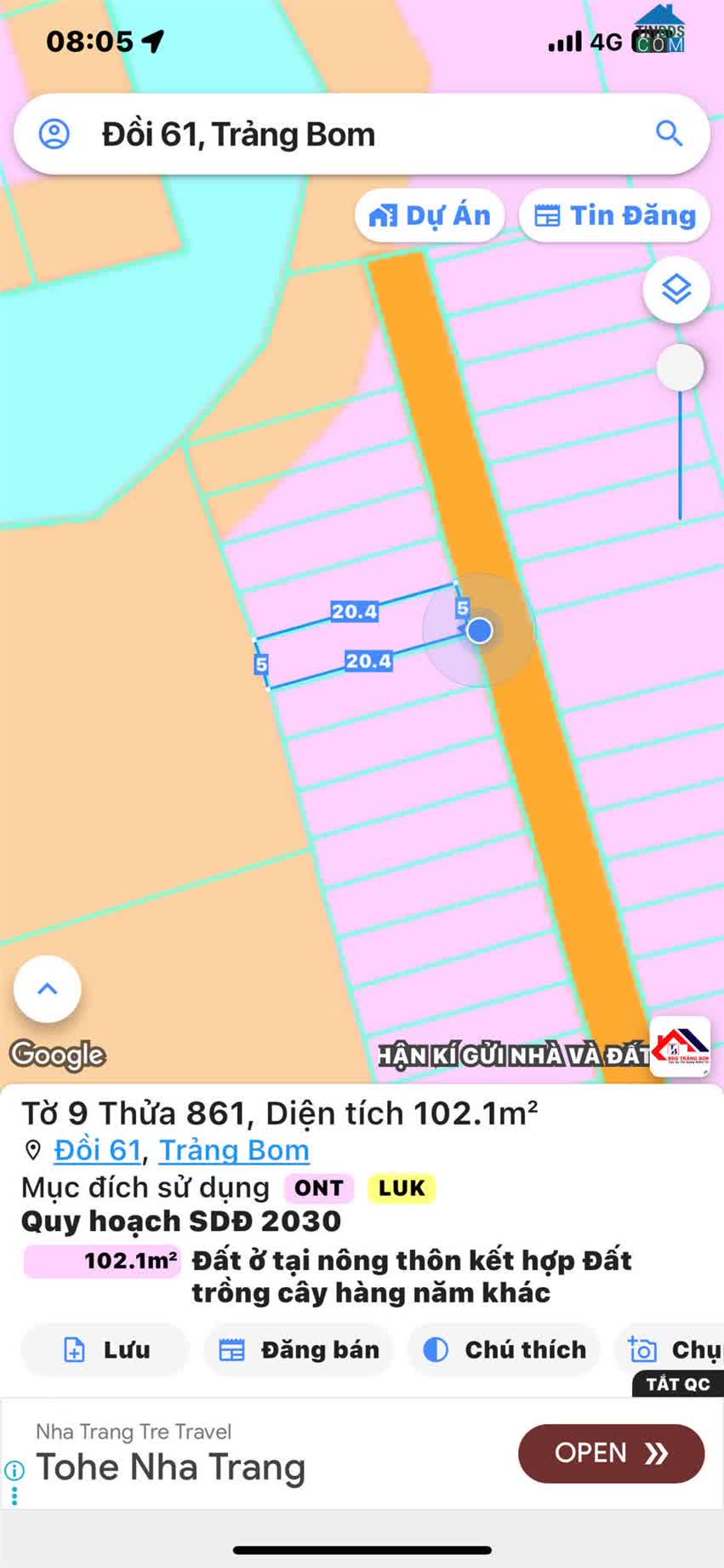This screenshot has height=1568, width=724.
Task: Open the Chú thích legend
Action: coord(504,1350)
